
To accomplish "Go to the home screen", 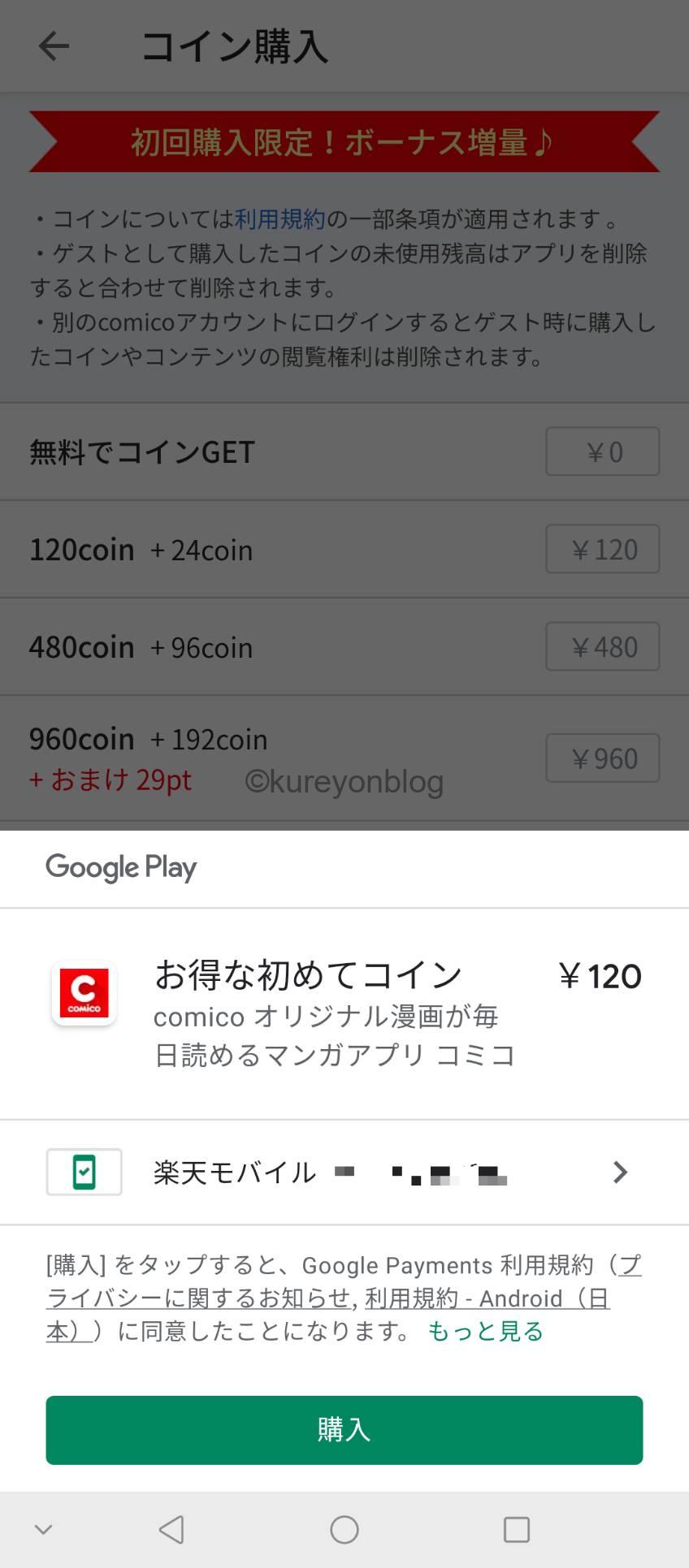I will click(x=344, y=1530).
